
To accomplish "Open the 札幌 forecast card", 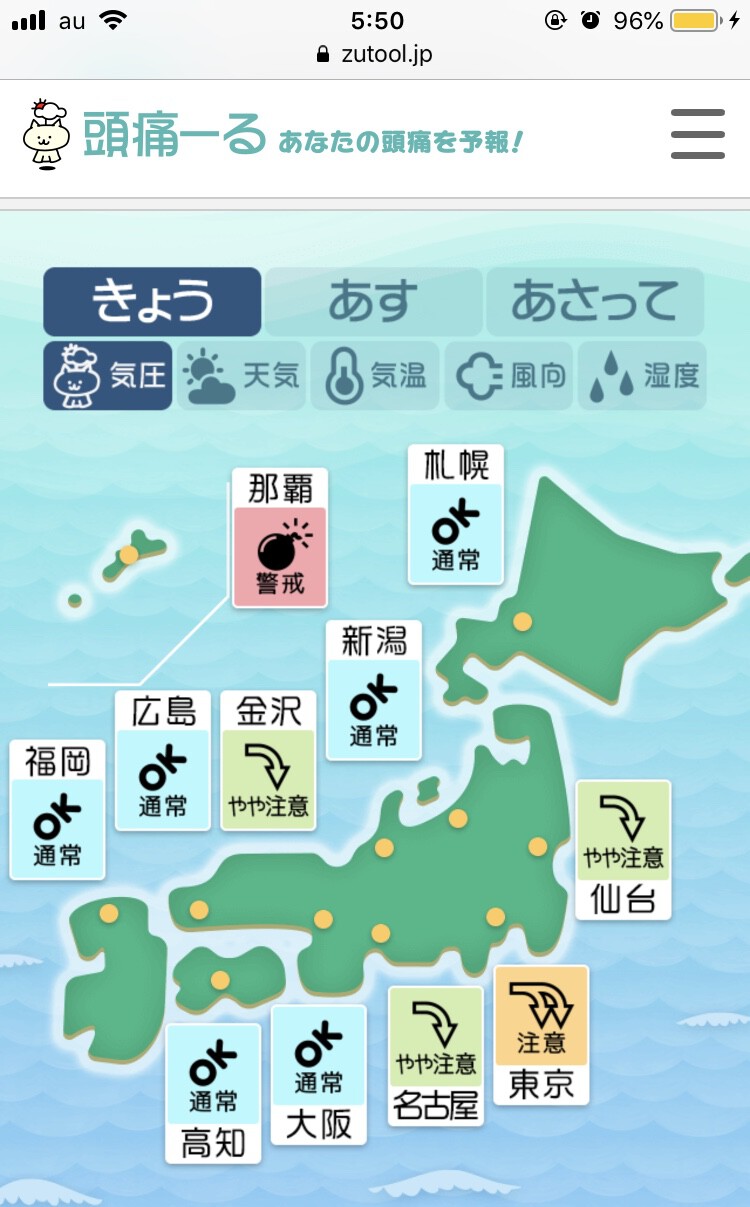I will point(456,515).
